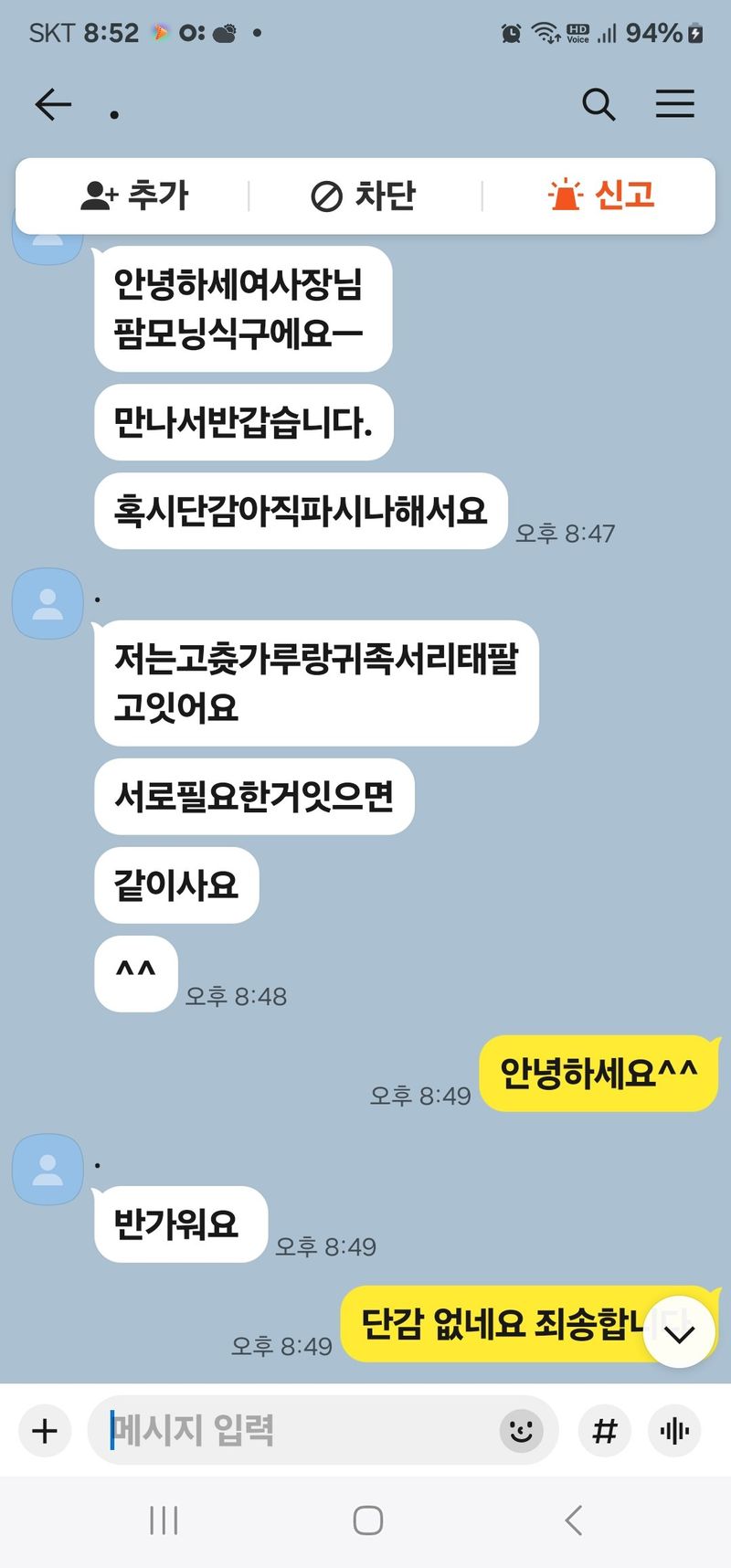Start a voice message recording

click(x=674, y=1430)
